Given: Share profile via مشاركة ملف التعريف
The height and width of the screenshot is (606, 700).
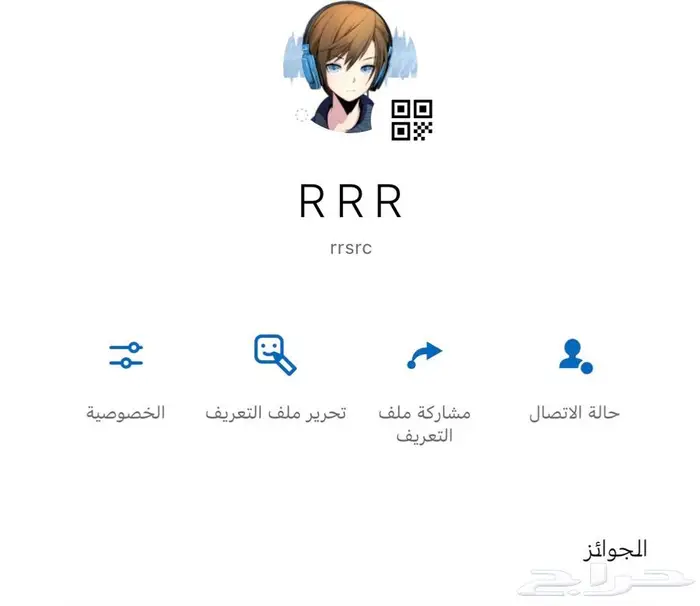Looking at the screenshot, I should coord(424,392).
